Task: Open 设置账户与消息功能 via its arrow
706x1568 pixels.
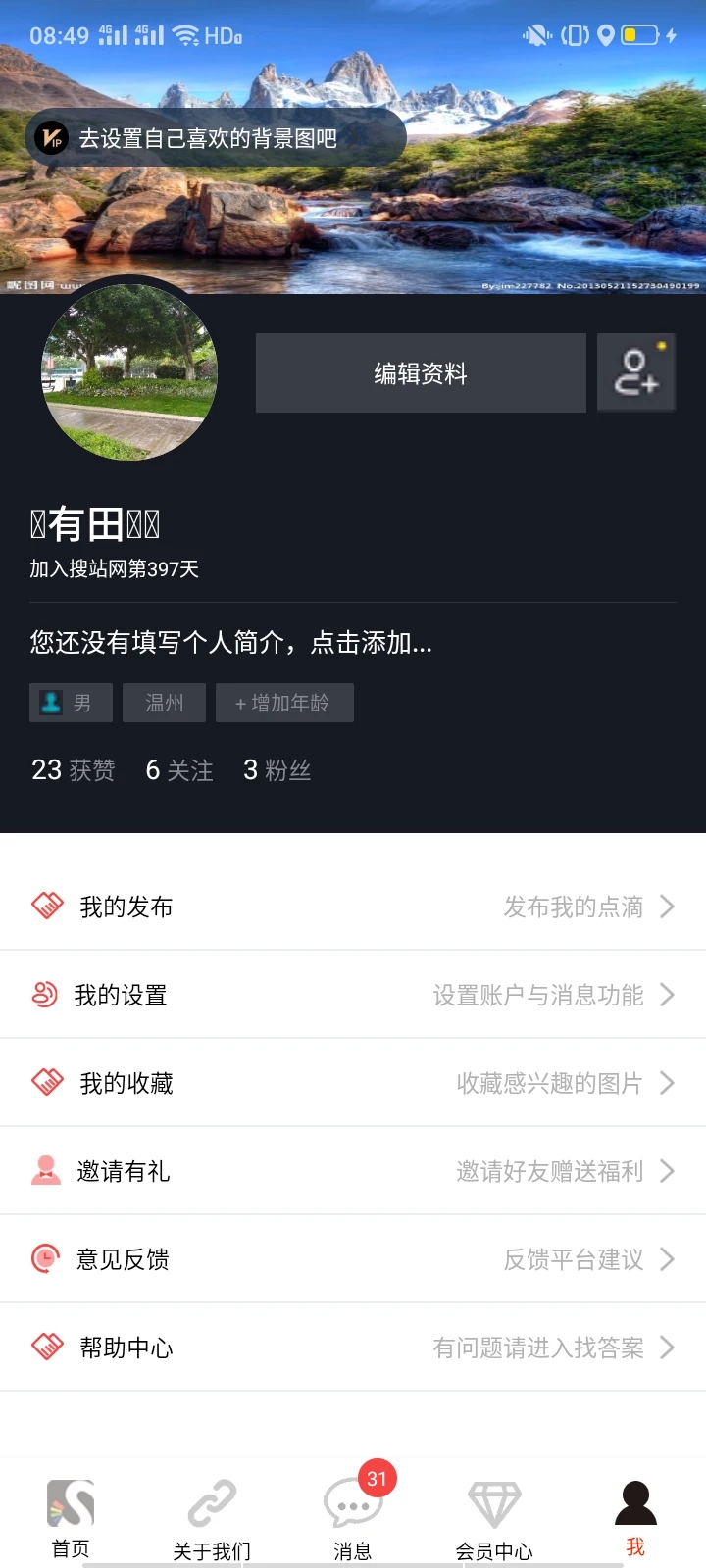Action: pos(668,994)
